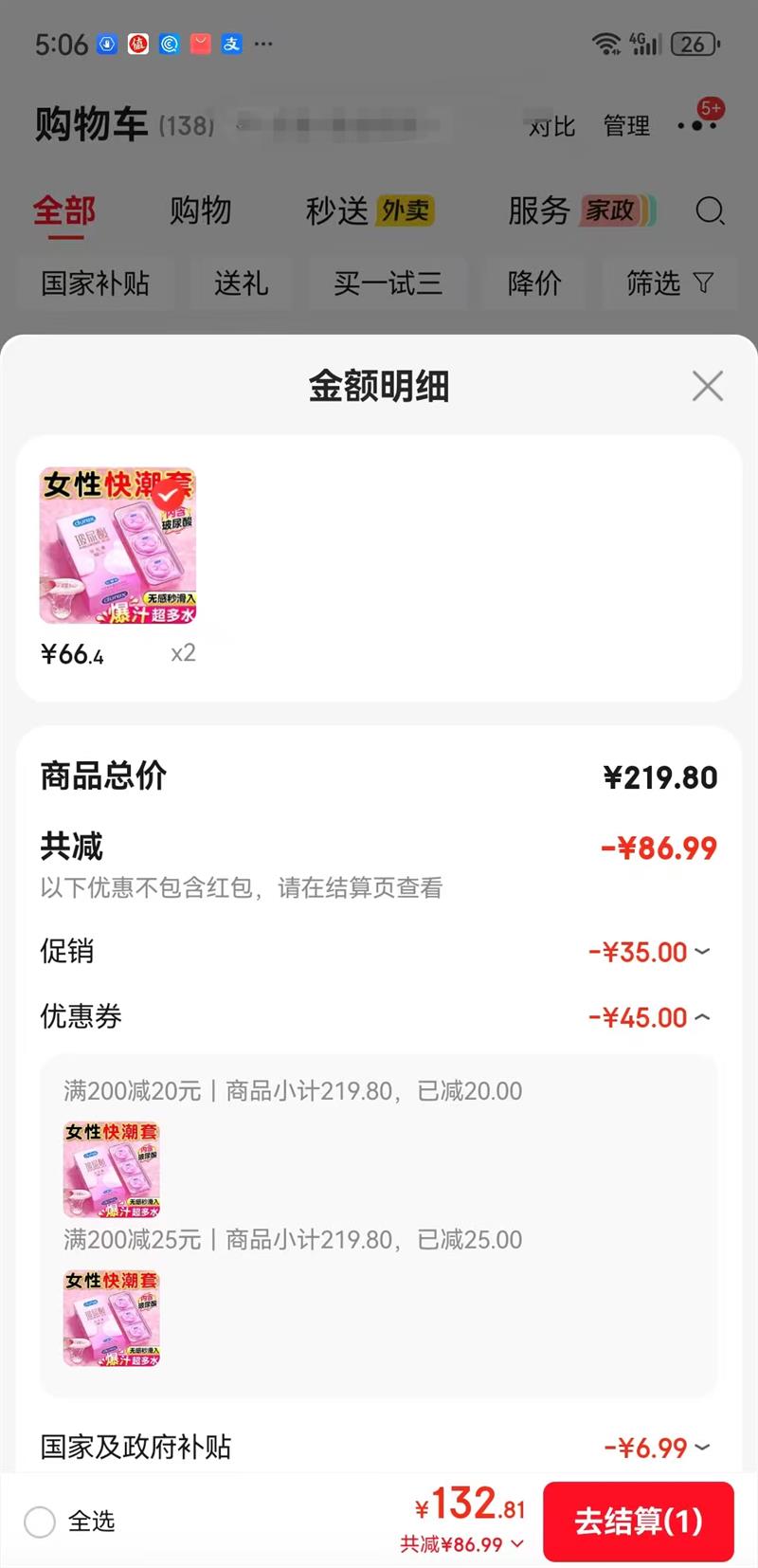Close the 金额明细 panel
The width and height of the screenshot is (758, 1568).
click(x=707, y=386)
